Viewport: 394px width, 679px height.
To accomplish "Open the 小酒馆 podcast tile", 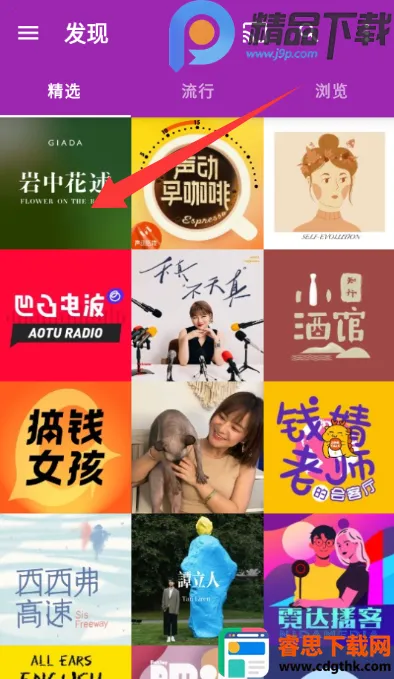I will [x=329, y=315].
